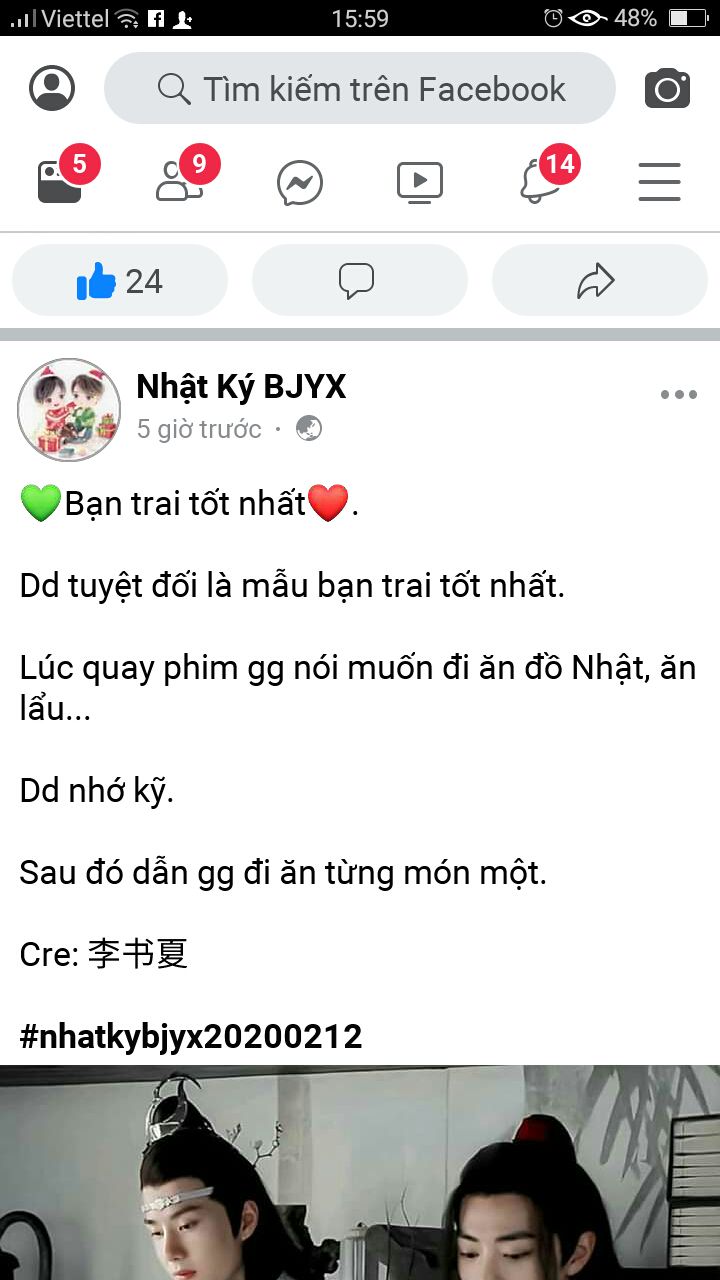Open the notifications bell
This screenshot has width=720, height=1280.
[540, 182]
